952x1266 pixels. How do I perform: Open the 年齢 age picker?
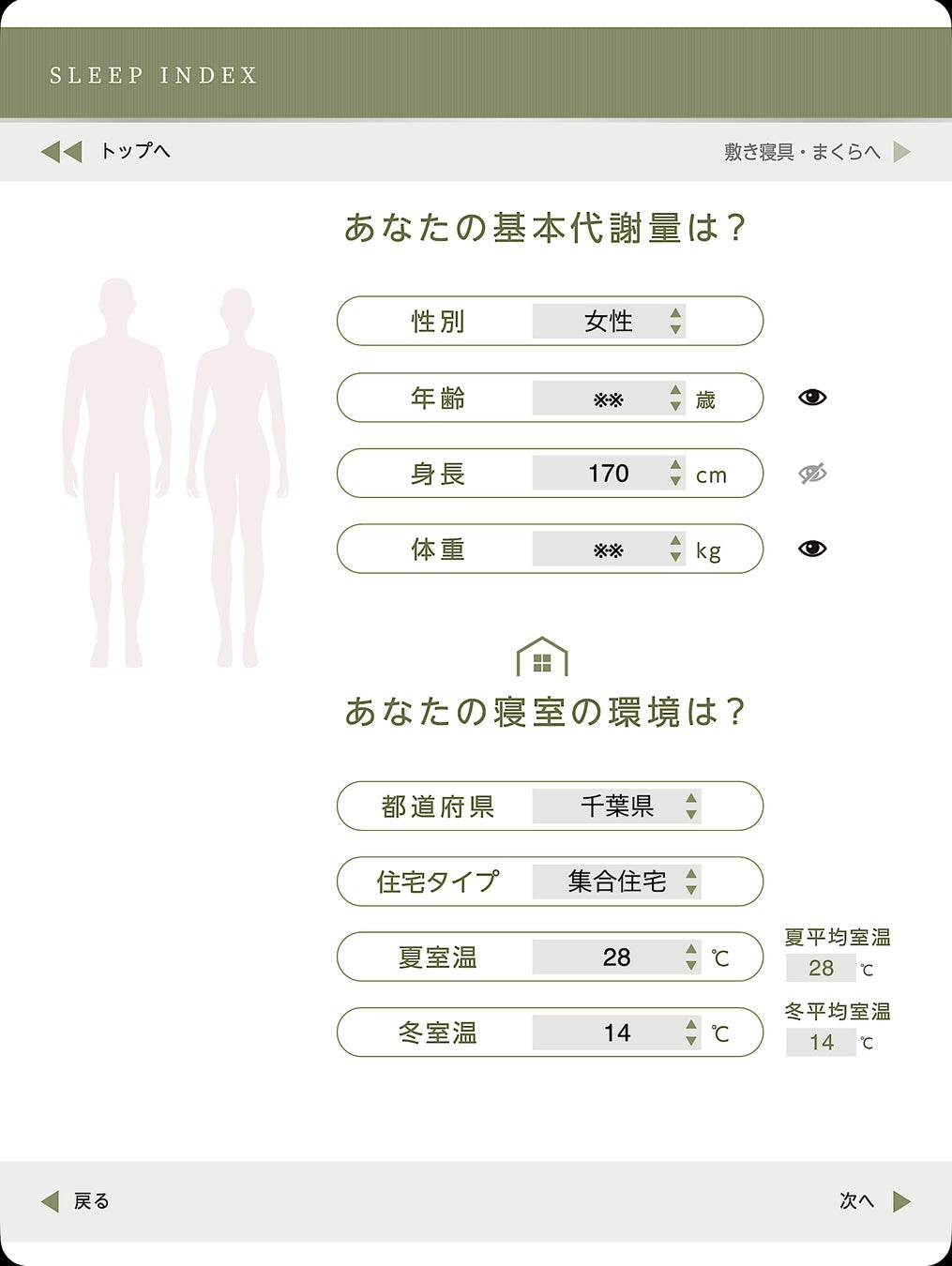[x=609, y=399]
